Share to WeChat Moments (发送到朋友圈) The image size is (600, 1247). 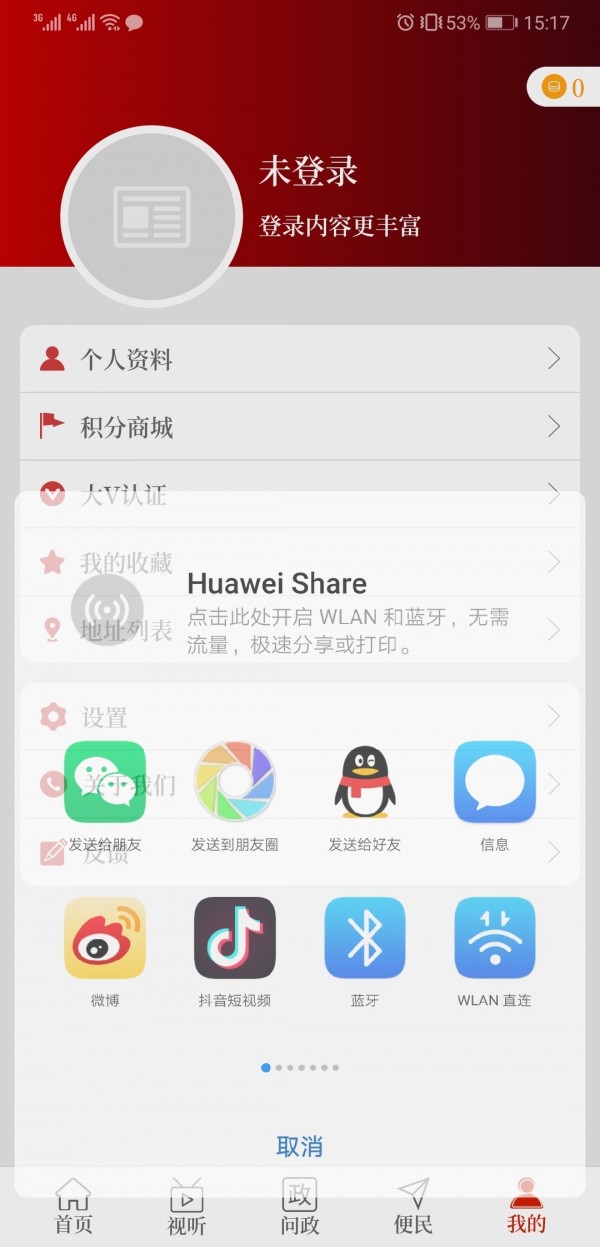pyautogui.click(x=235, y=783)
